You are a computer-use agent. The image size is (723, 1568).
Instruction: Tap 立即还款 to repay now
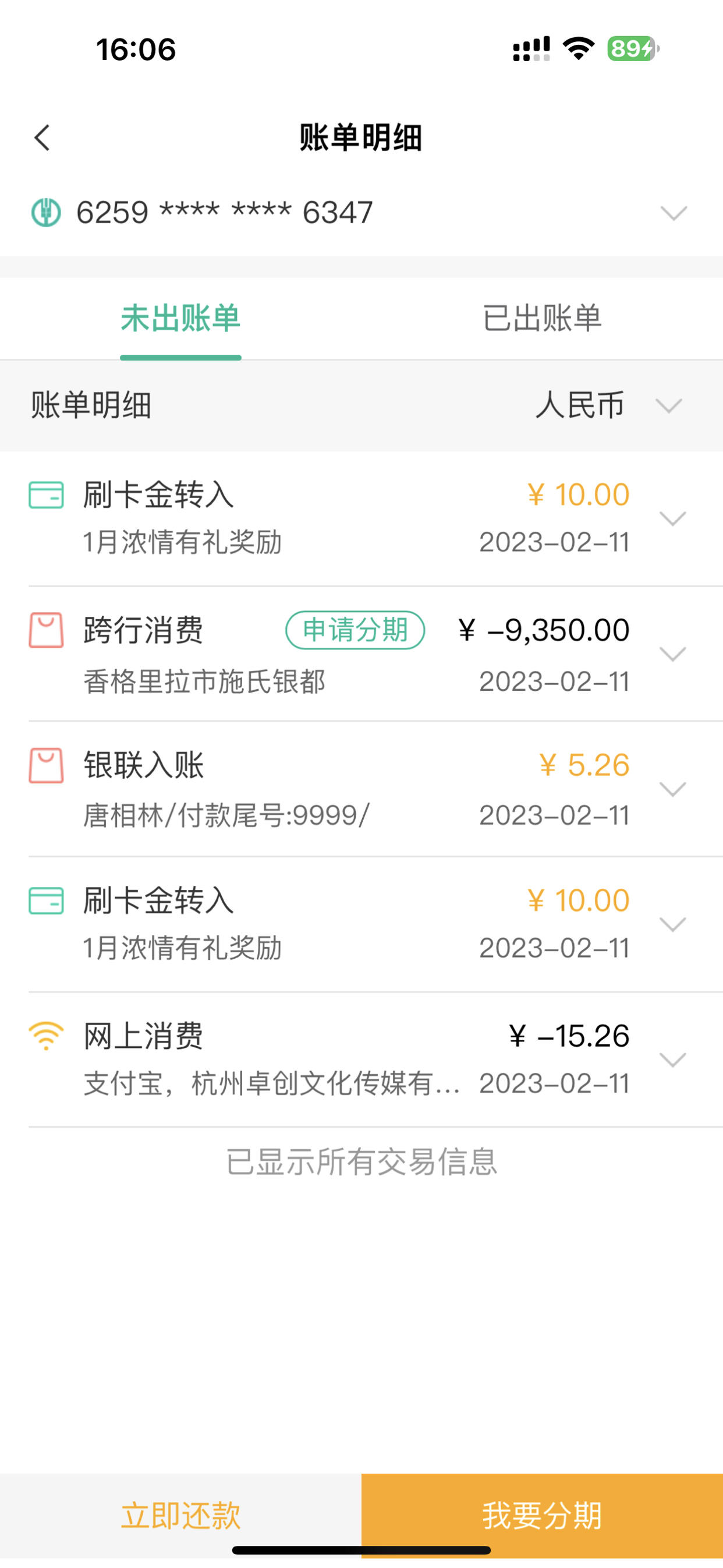point(180,1516)
